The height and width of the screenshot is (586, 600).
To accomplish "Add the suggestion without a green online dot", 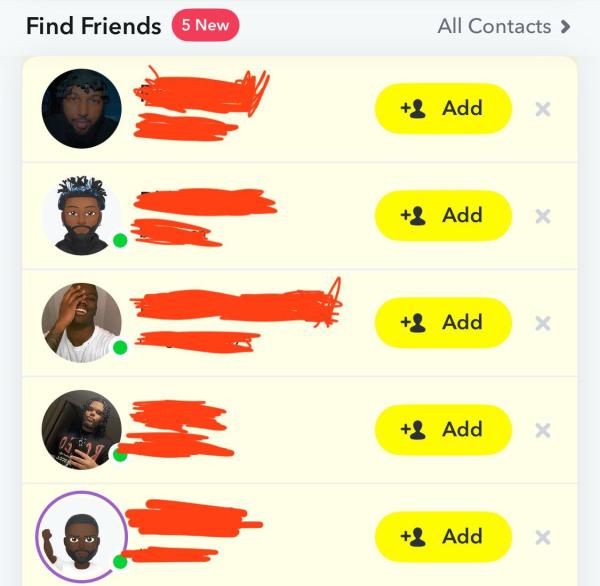I will [443, 108].
